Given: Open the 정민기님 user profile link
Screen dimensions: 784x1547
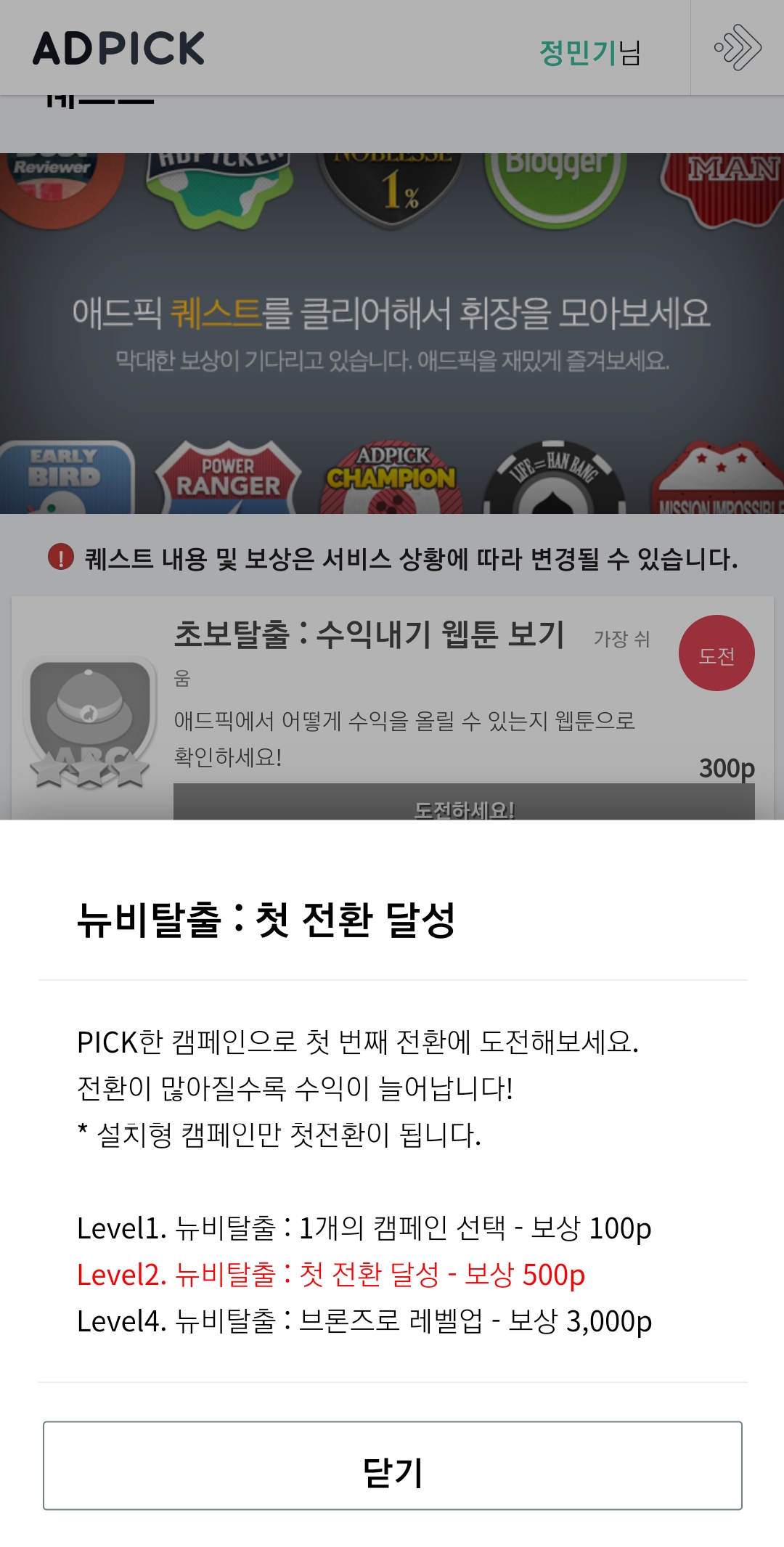Looking at the screenshot, I should click(589, 52).
